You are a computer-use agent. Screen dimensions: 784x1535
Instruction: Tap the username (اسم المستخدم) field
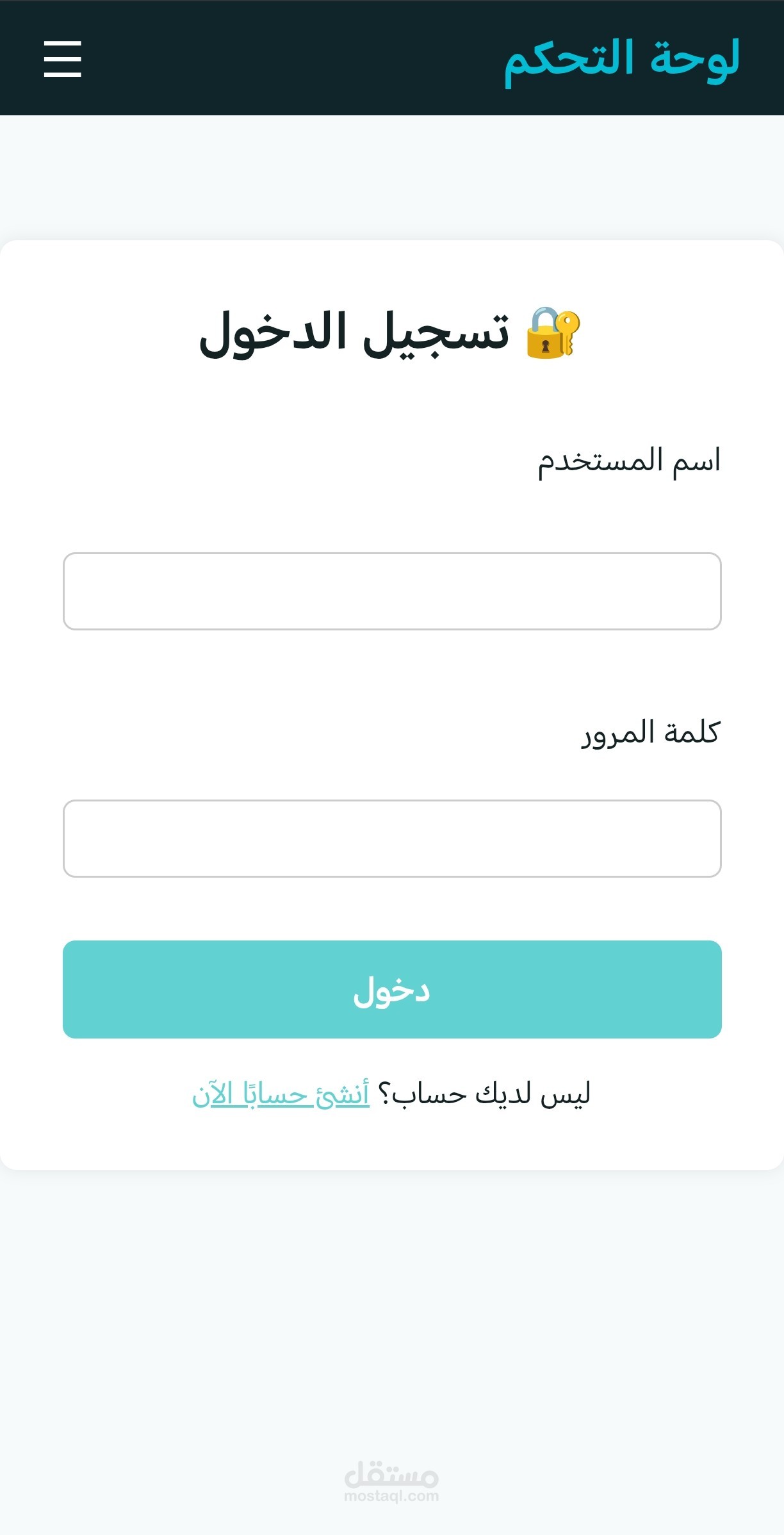coord(392,591)
